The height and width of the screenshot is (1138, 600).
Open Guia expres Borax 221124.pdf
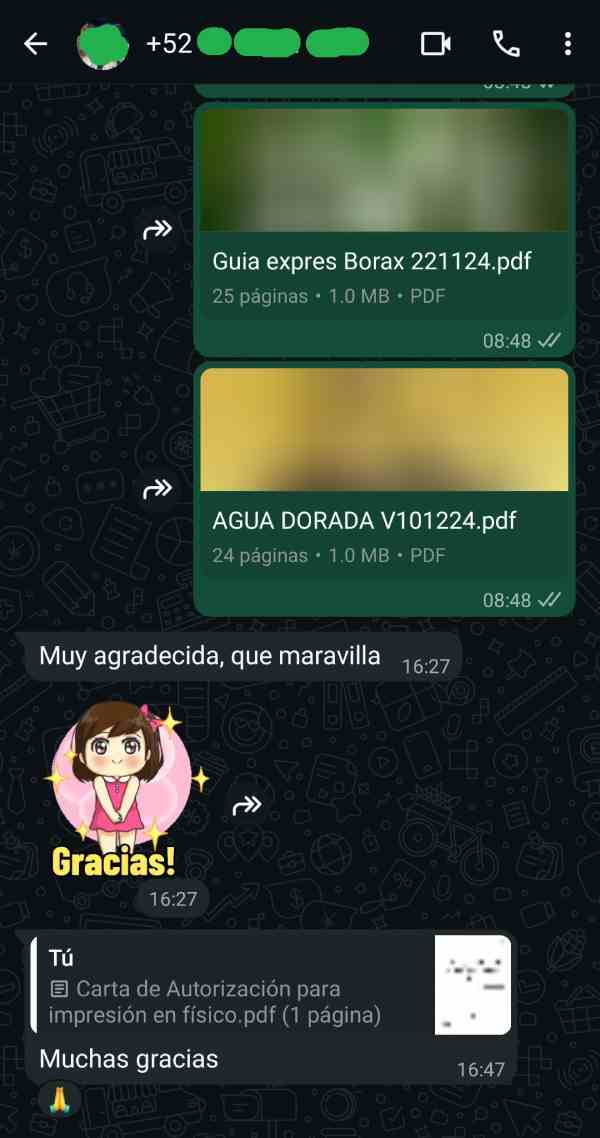(x=384, y=262)
